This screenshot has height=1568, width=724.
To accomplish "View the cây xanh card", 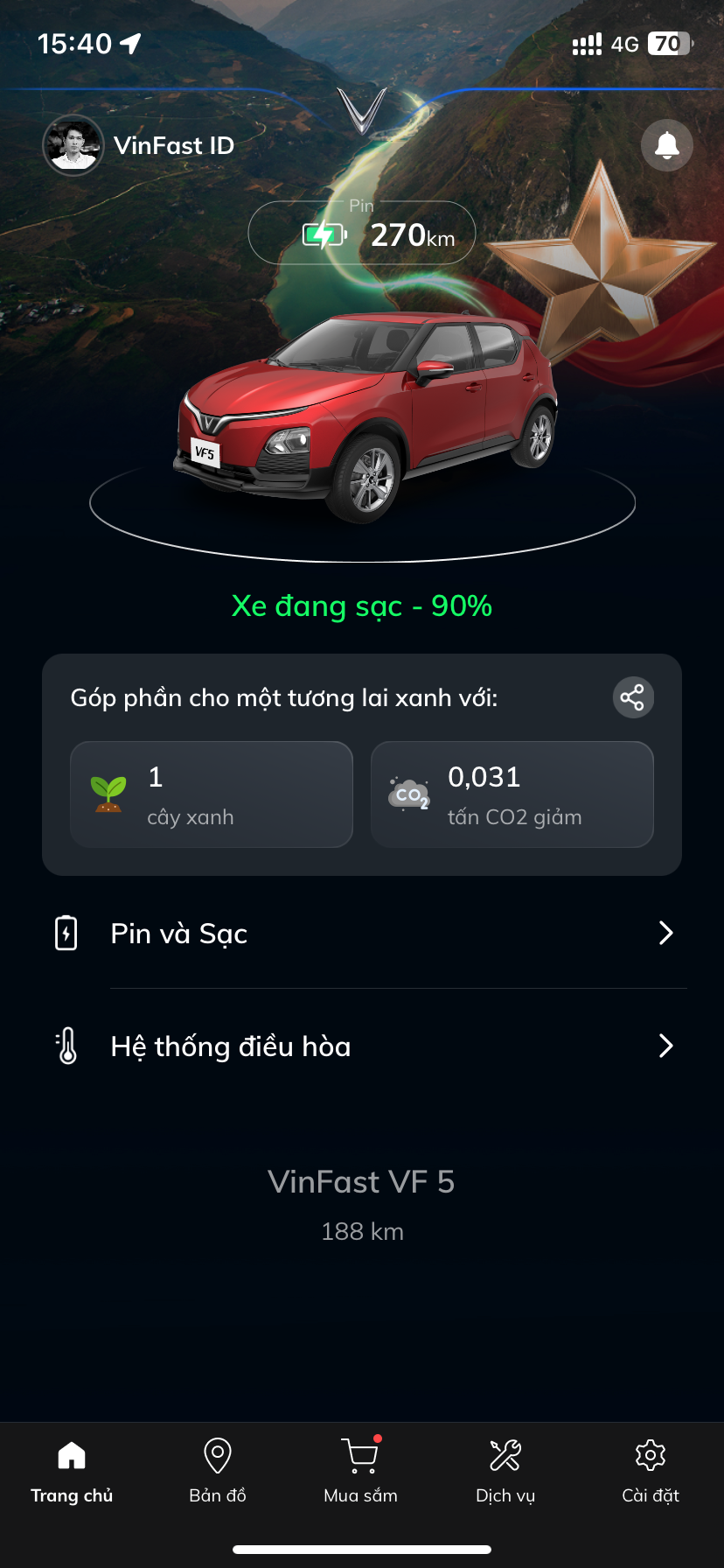I will [x=212, y=794].
